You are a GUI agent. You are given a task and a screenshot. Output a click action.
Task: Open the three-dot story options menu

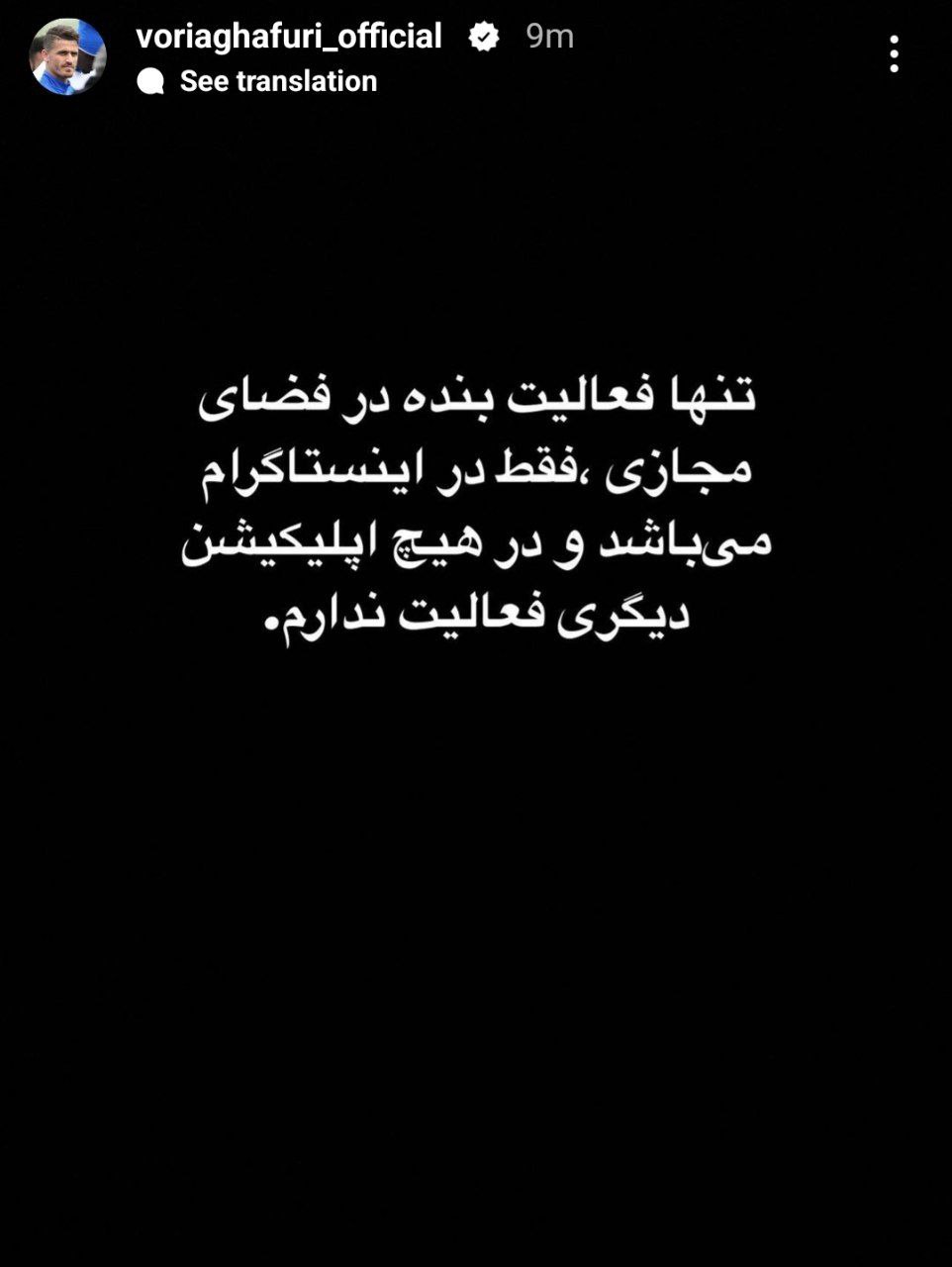[894, 54]
